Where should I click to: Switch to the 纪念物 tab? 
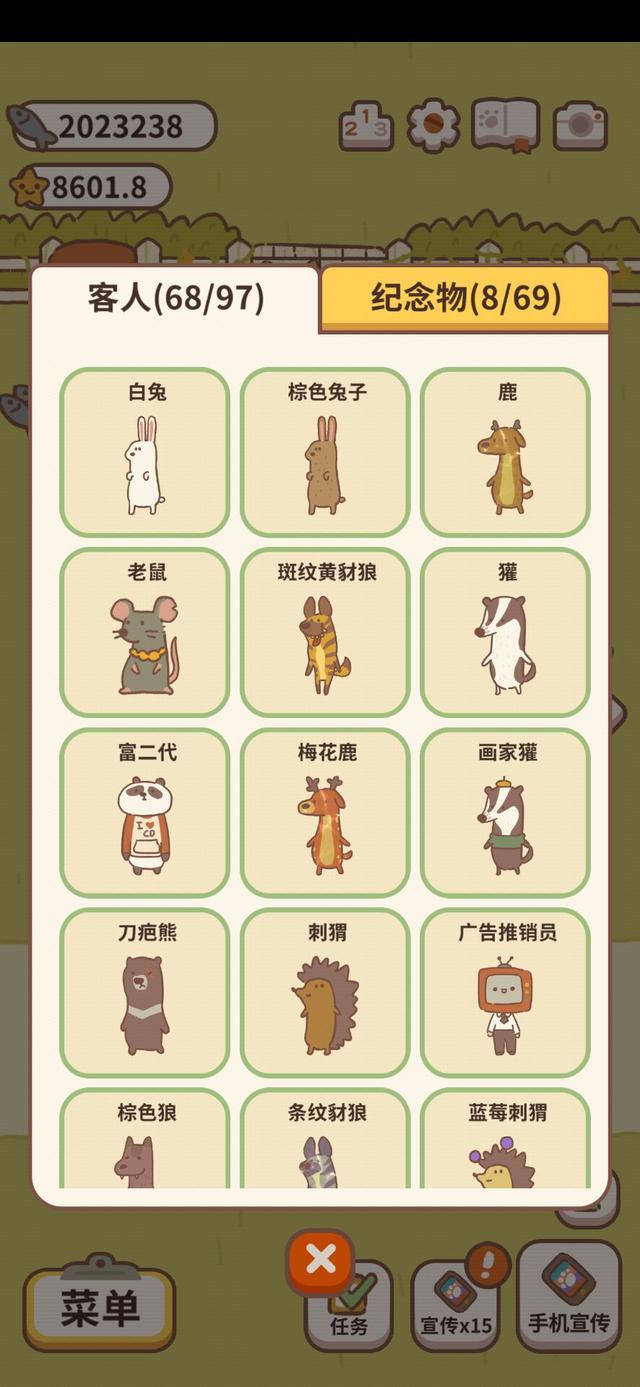tap(465, 298)
